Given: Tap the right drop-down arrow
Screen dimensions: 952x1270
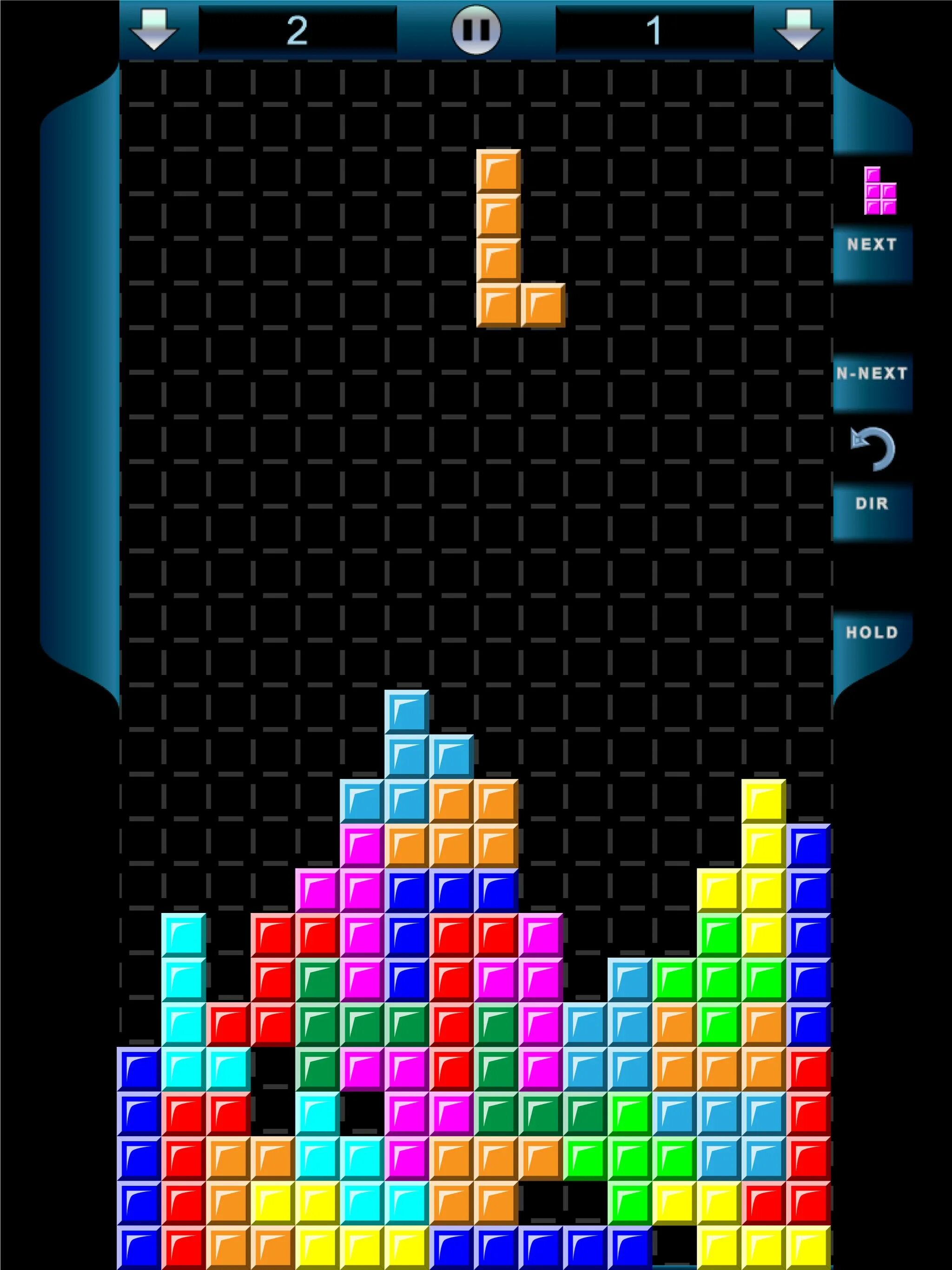Looking at the screenshot, I should click(798, 30).
